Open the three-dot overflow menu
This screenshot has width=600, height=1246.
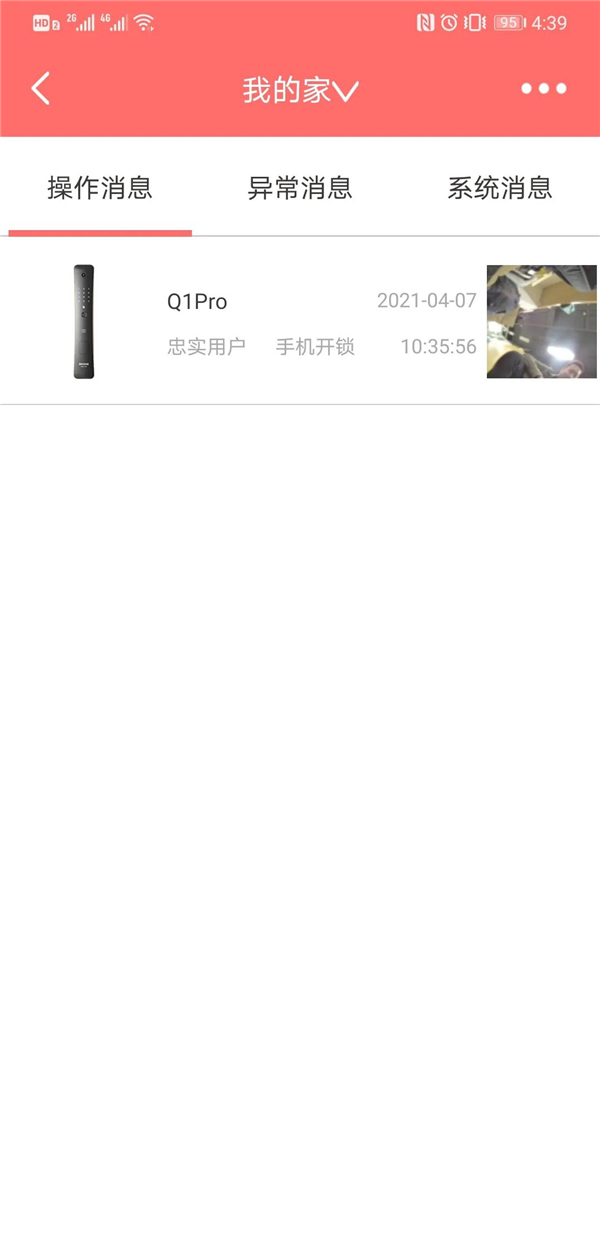[543, 89]
